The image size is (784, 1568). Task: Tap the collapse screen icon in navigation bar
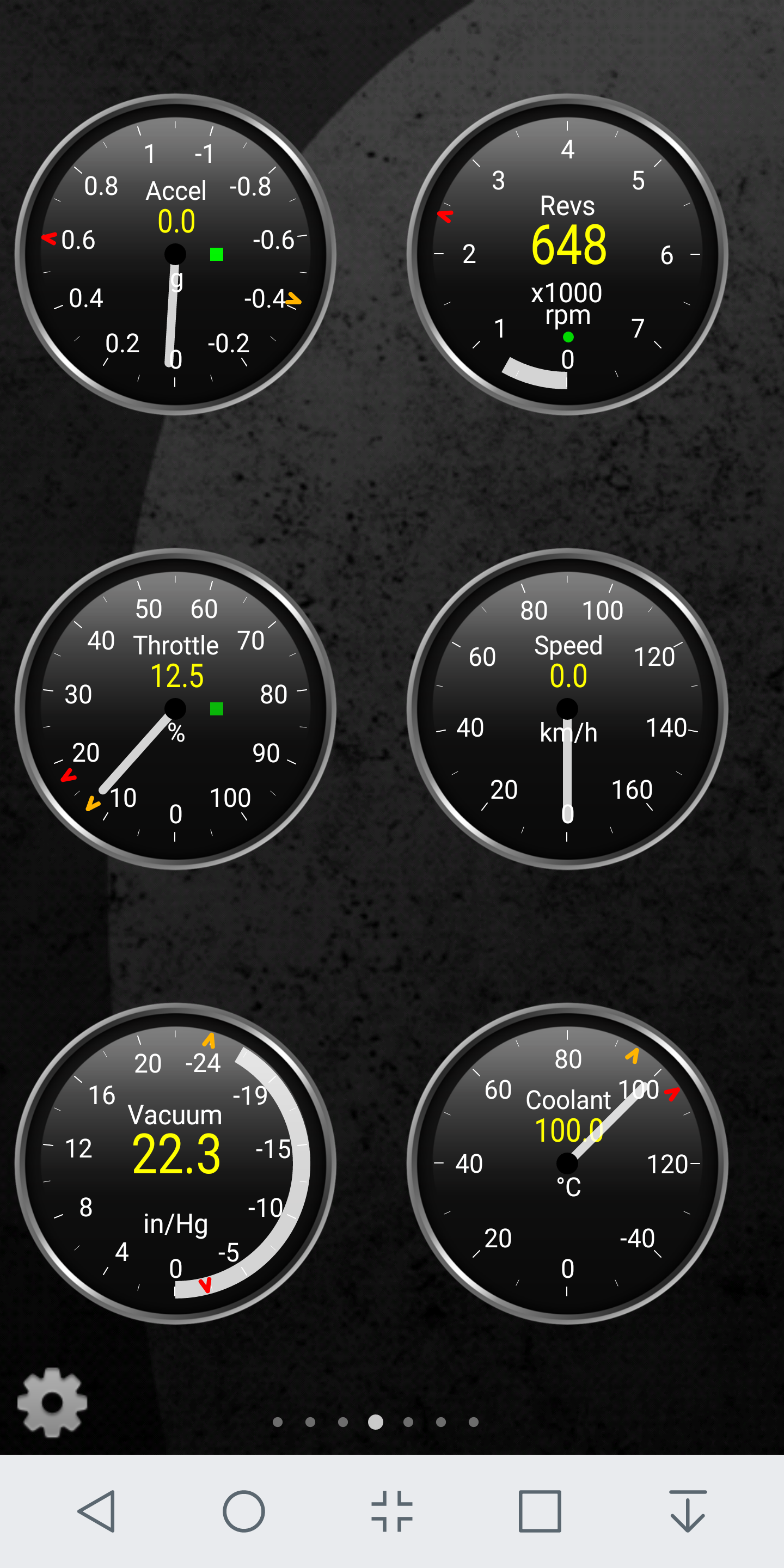tap(392, 1511)
